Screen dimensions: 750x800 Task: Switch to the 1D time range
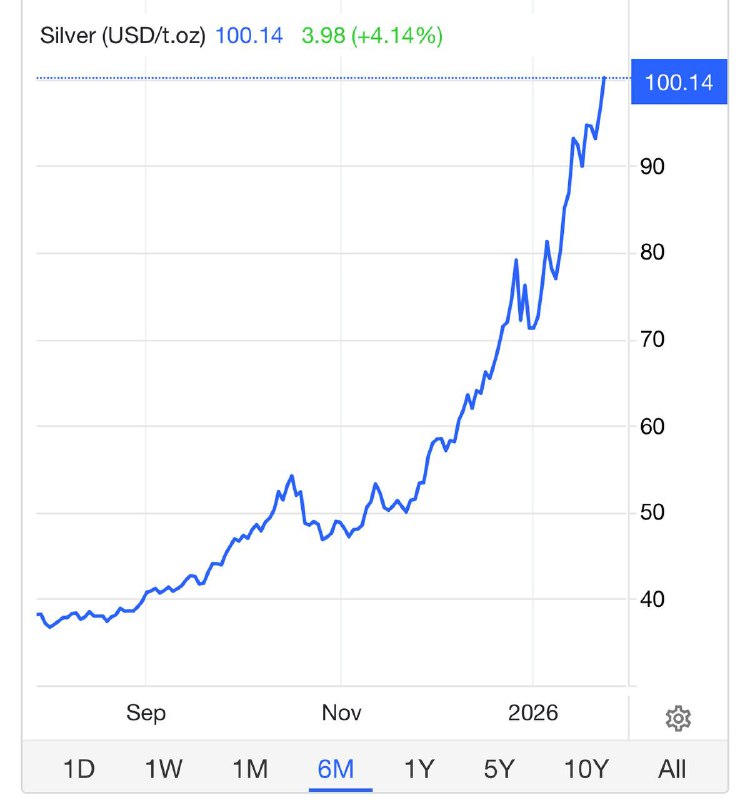point(78,768)
